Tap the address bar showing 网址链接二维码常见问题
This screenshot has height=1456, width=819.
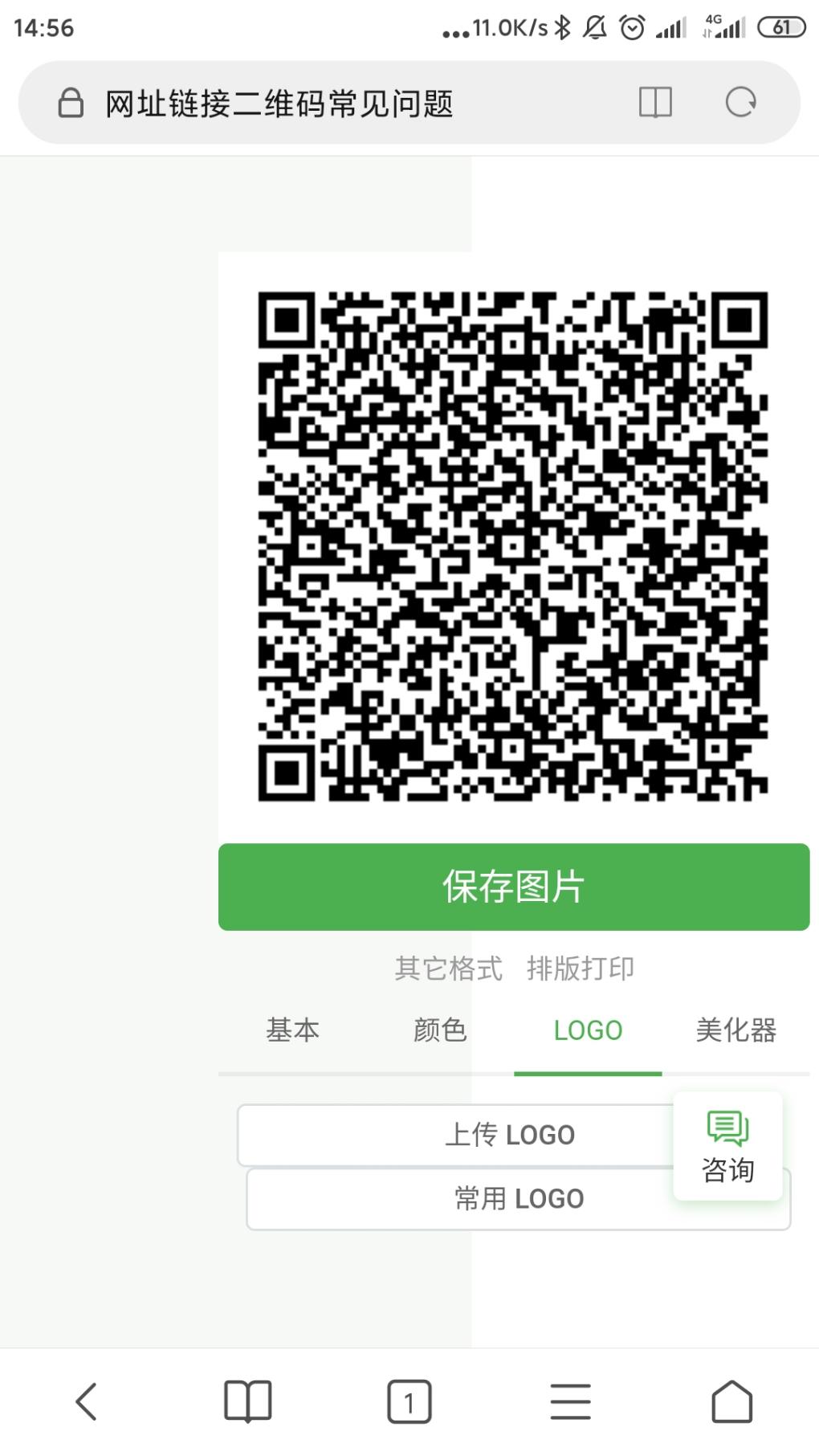(321, 104)
